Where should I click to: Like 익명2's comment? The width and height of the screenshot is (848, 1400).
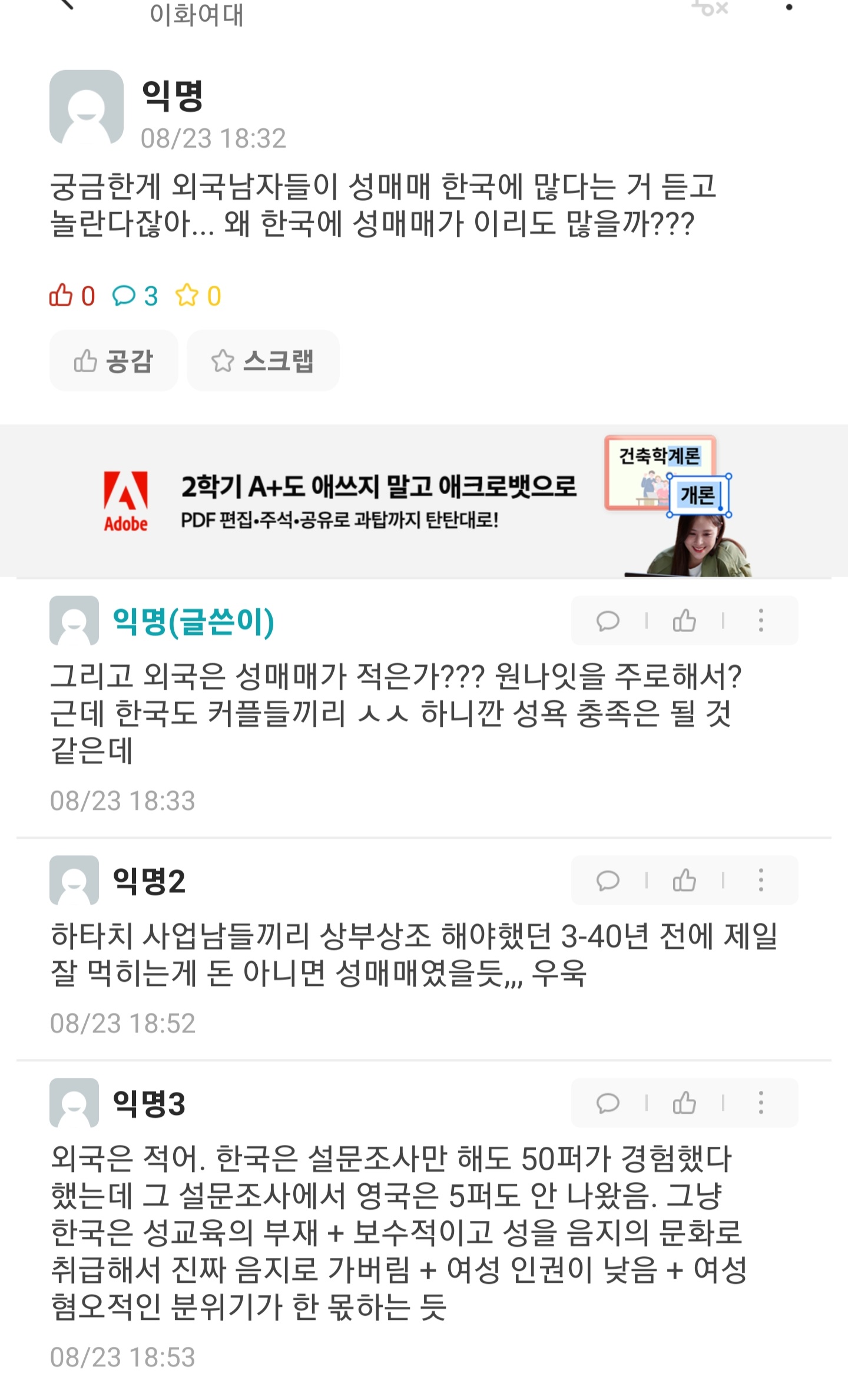click(684, 881)
